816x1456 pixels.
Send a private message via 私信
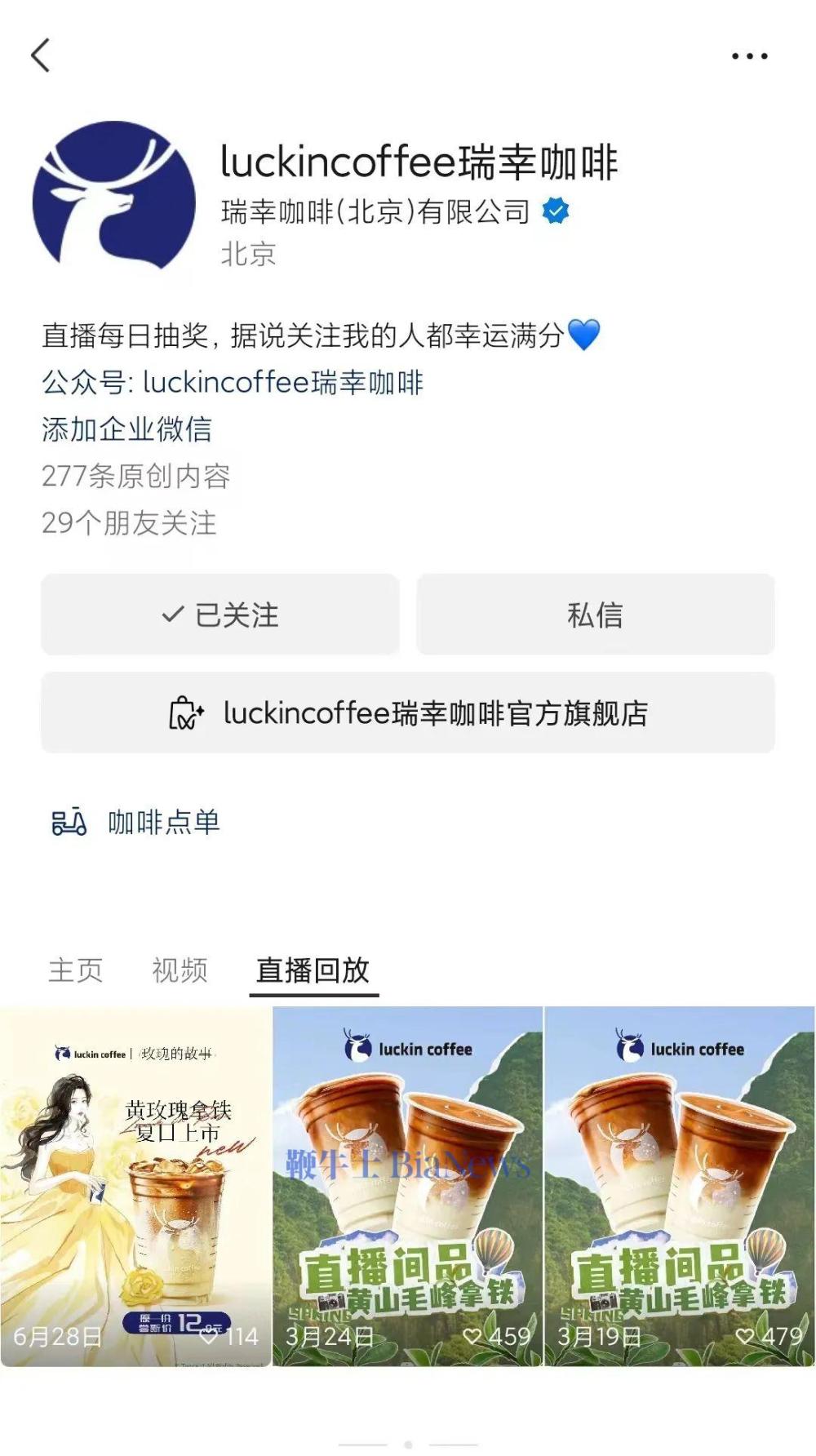click(595, 615)
